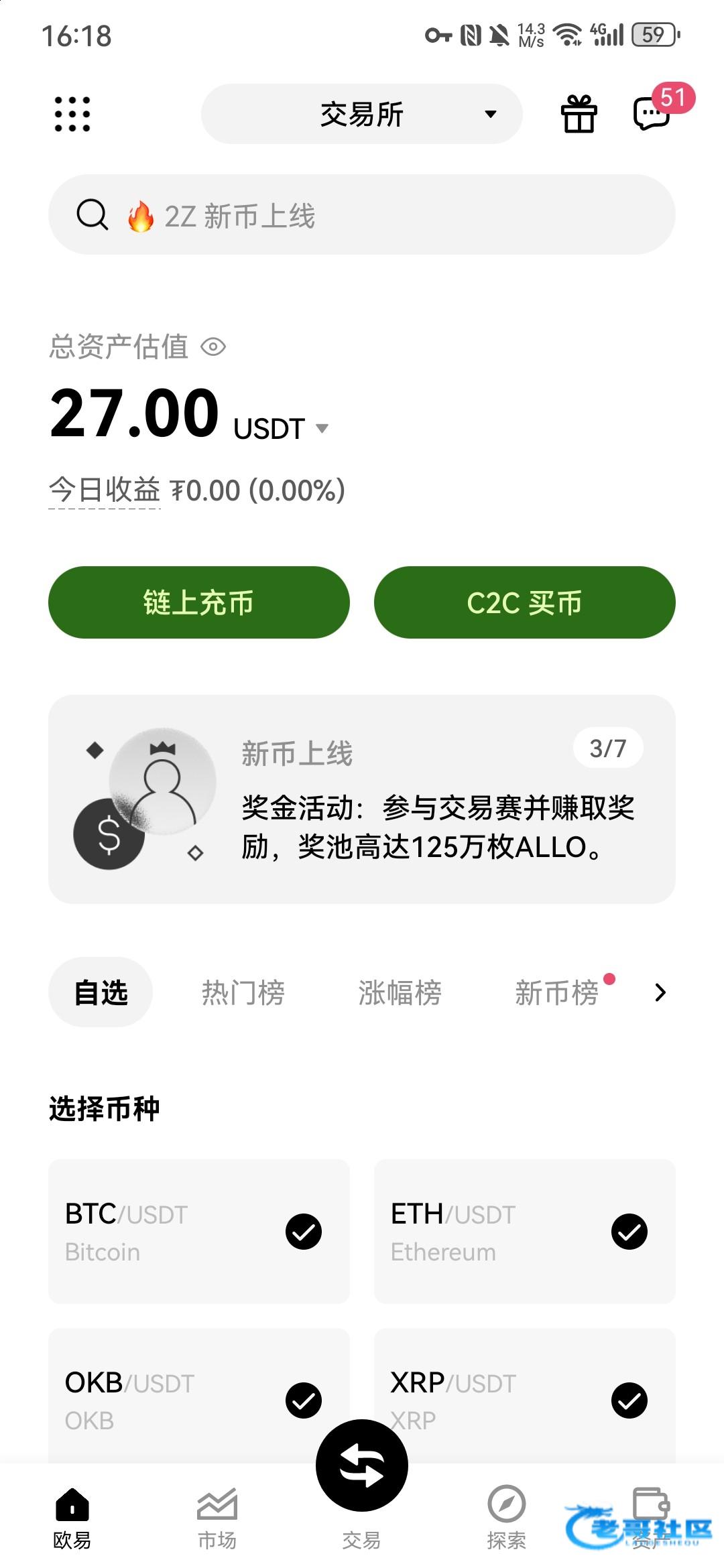Image resolution: width=724 pixels, height=1568 pixels.
Task: Open the gift rewards icon
Action: pos(579,114)
